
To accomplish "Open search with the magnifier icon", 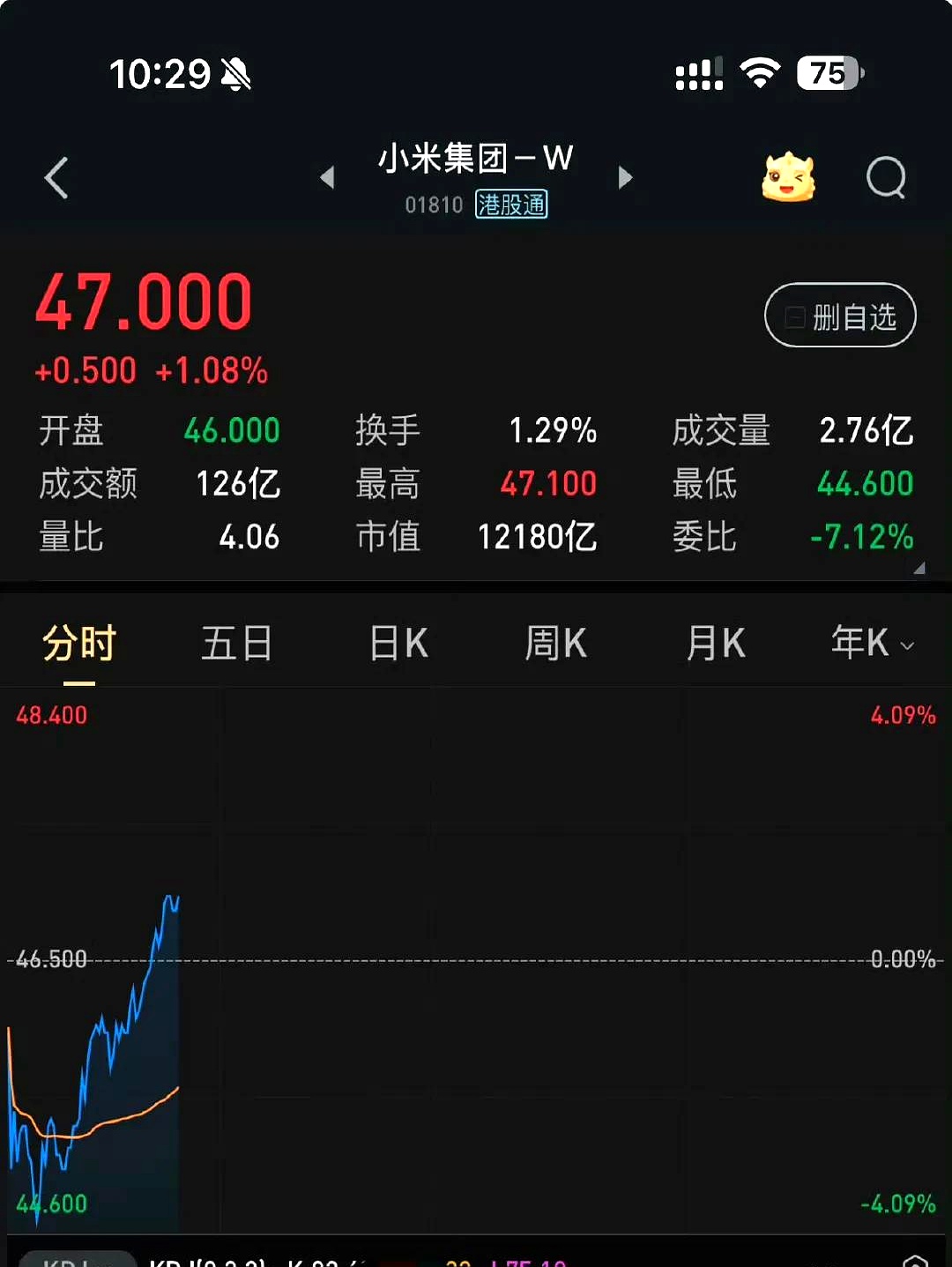I will (886, 177).
